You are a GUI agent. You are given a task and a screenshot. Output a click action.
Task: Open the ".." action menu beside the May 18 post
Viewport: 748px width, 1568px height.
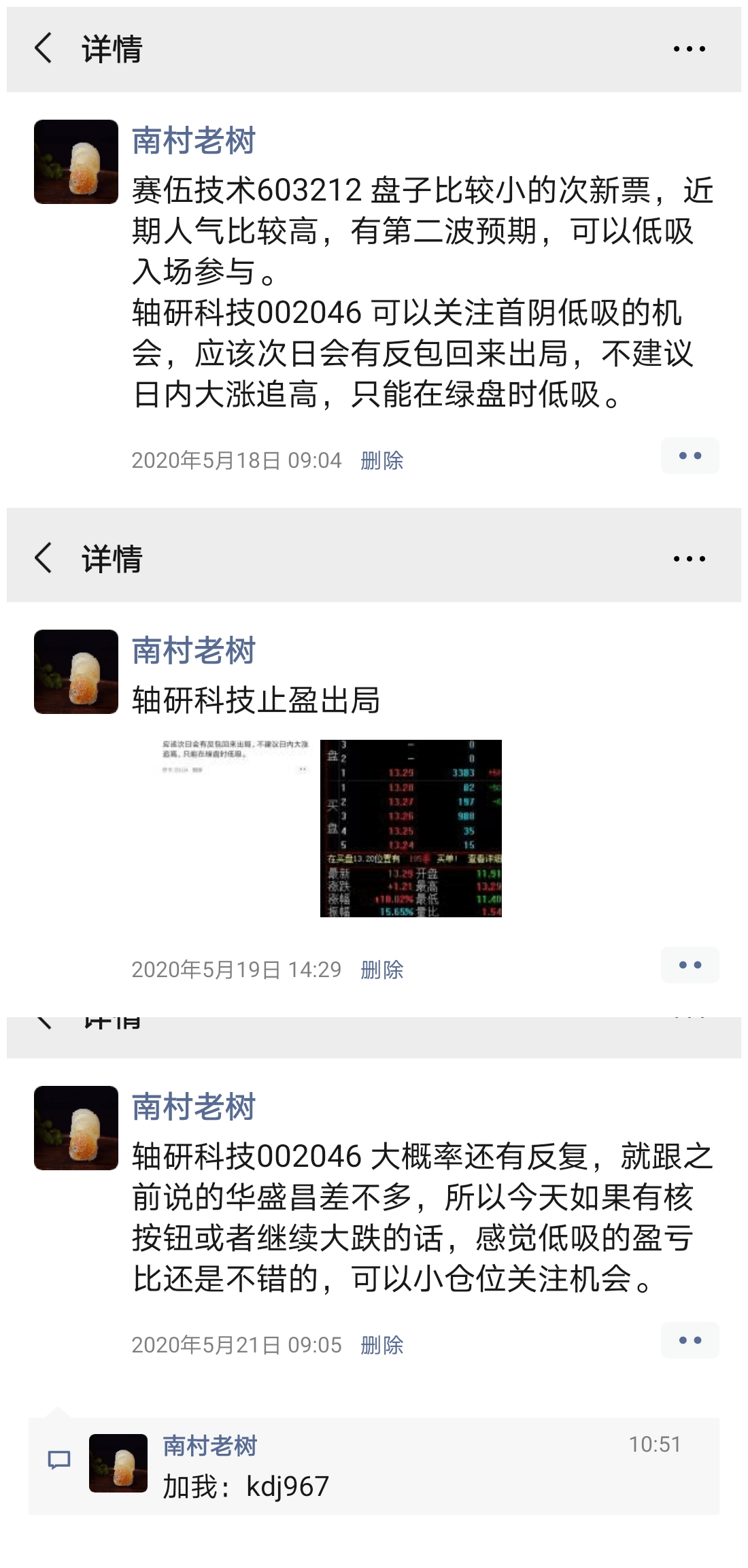(x=690, y=455)
